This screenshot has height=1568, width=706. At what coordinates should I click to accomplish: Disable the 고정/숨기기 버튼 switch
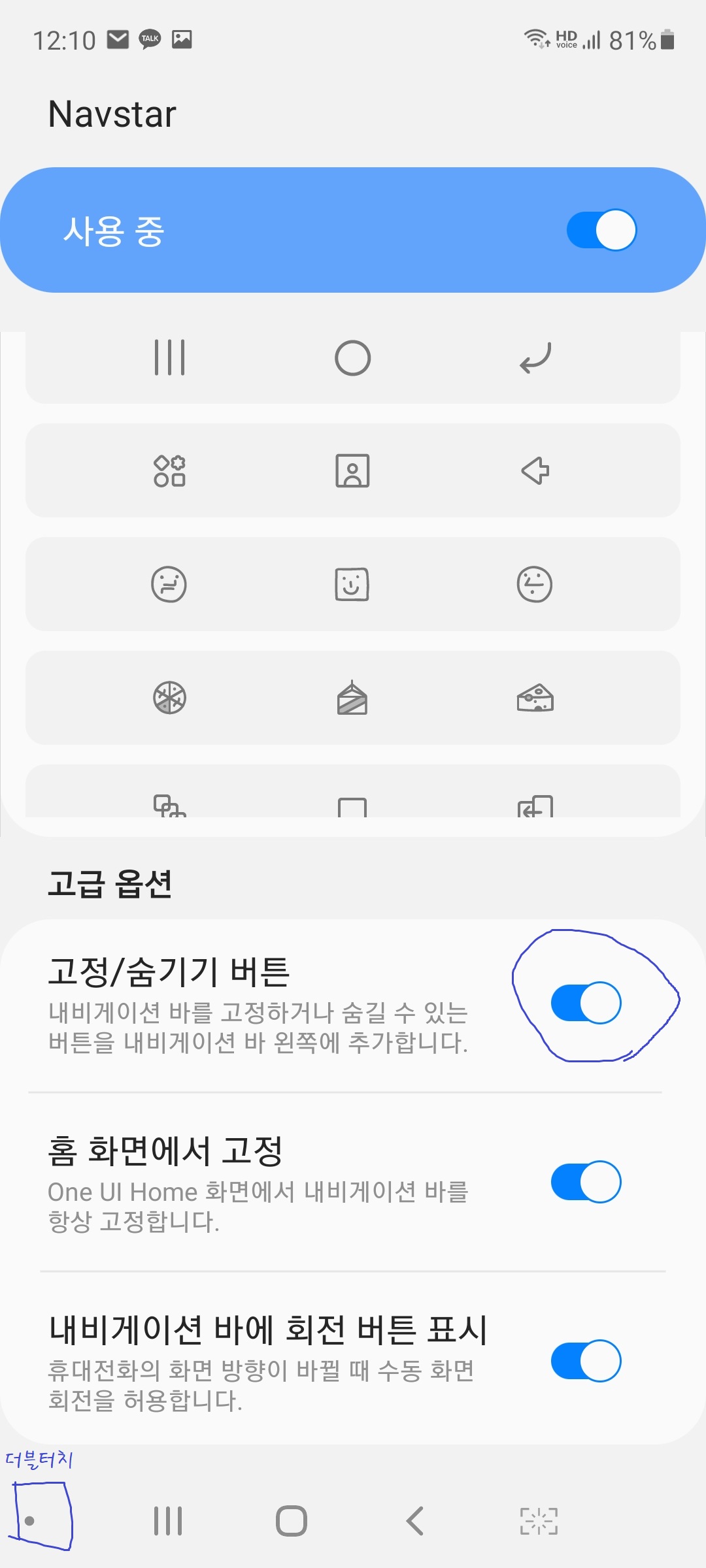pos(586,1002)
